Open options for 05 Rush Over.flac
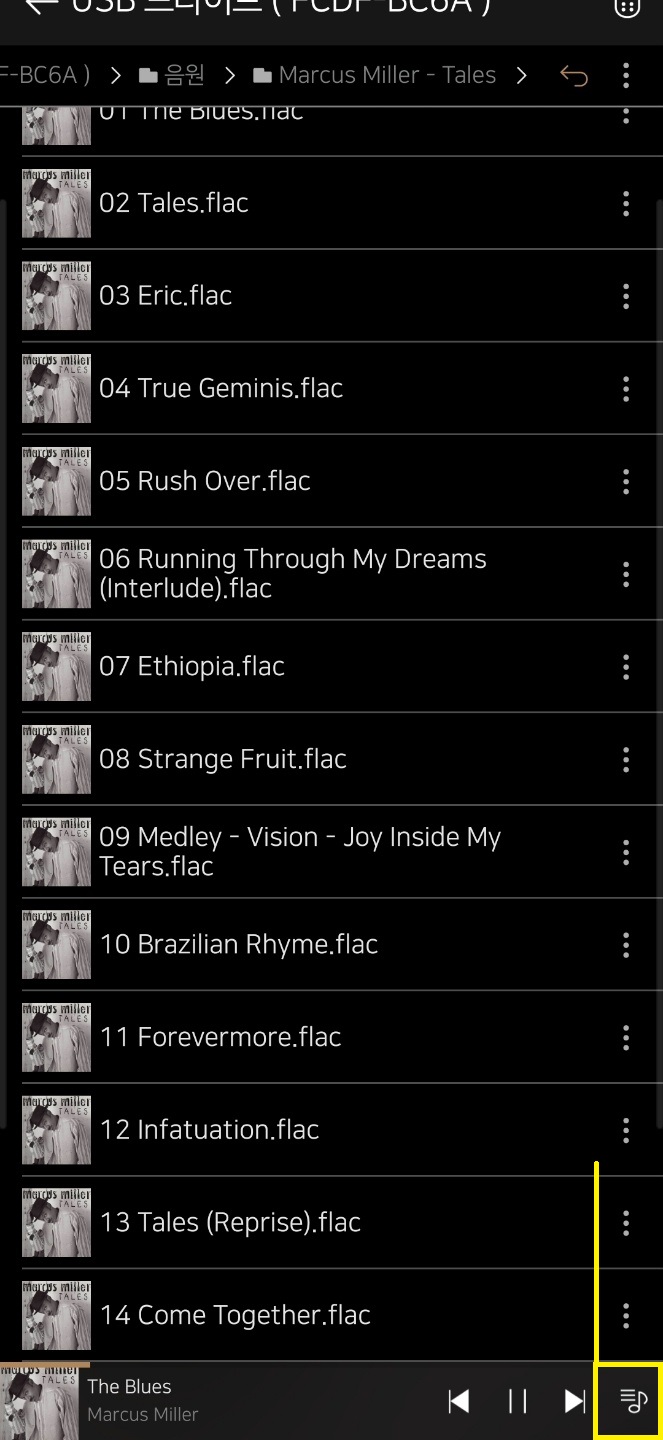The height and width of the screenshot is (1440, 663). point(626,481)
